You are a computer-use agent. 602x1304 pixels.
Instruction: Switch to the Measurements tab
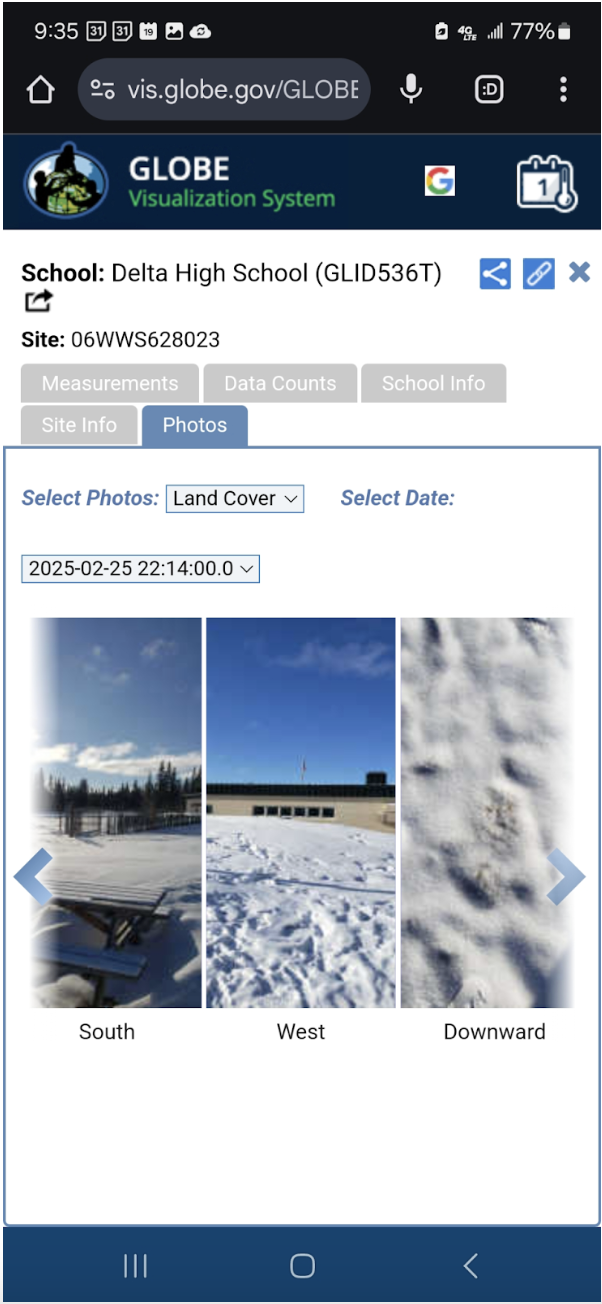click(x=110, y=383)
